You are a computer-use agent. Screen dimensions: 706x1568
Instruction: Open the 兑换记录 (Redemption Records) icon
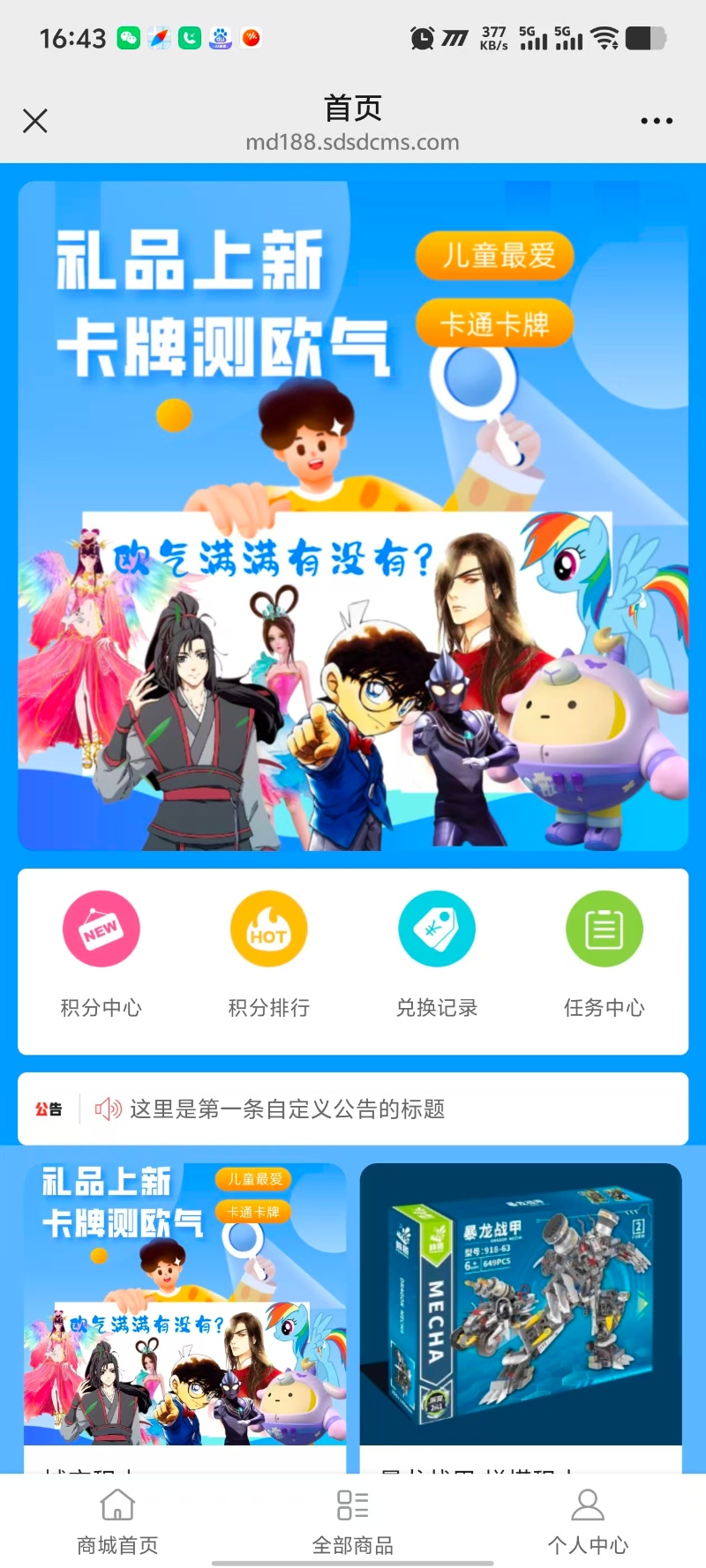(436, 928)
